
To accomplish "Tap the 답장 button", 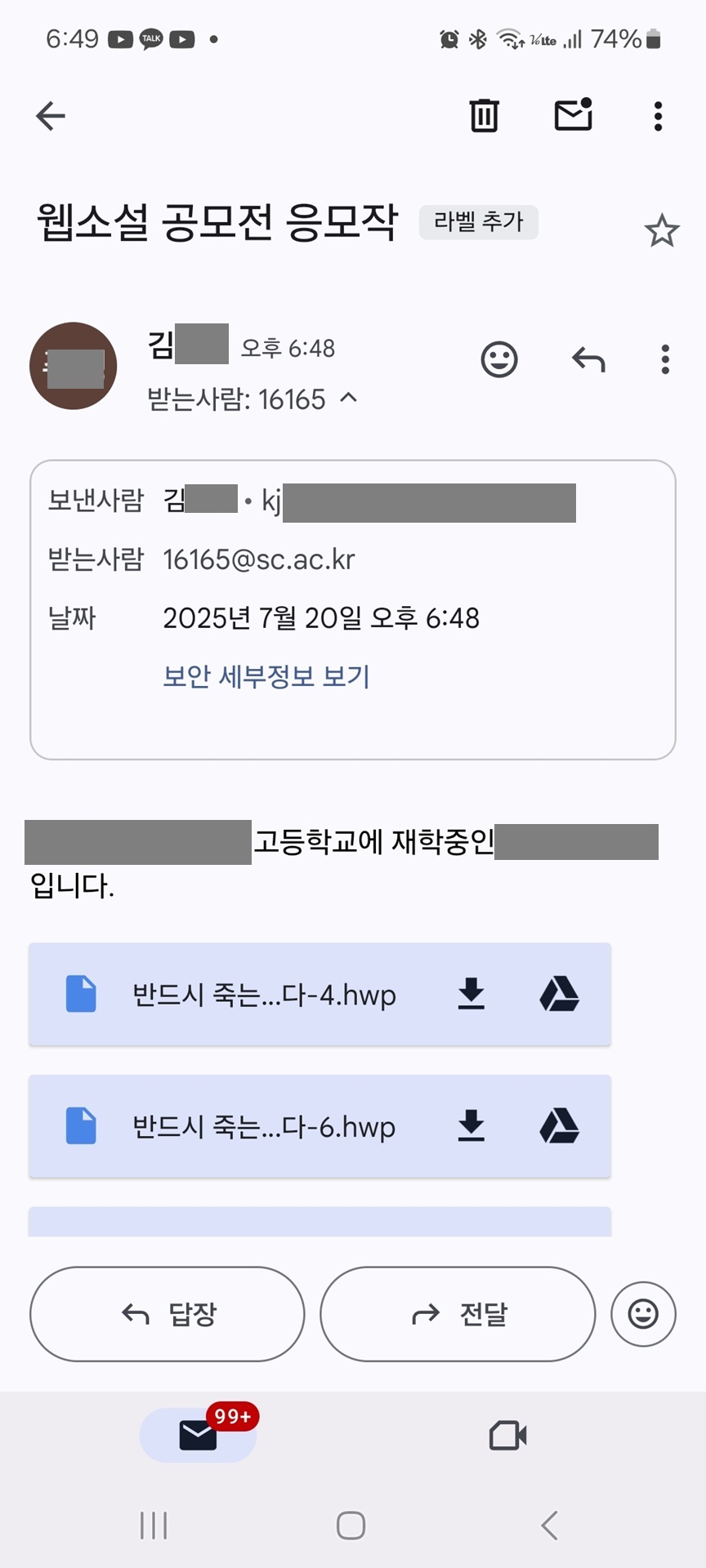I will [168, 1314].
